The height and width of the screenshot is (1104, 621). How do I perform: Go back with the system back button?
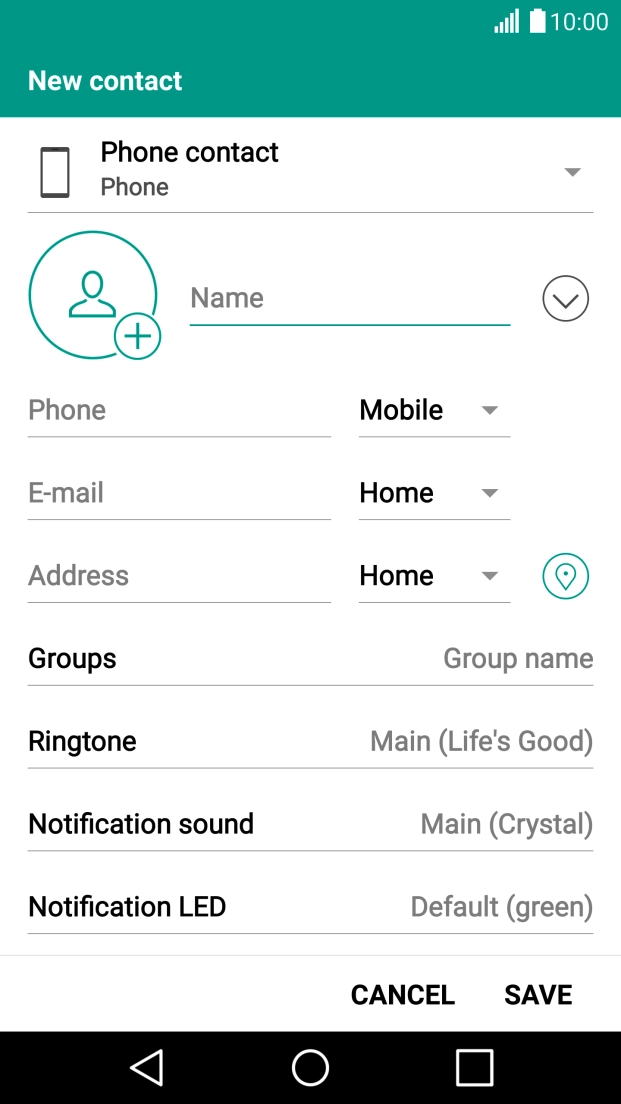[x=147, y=1068]
